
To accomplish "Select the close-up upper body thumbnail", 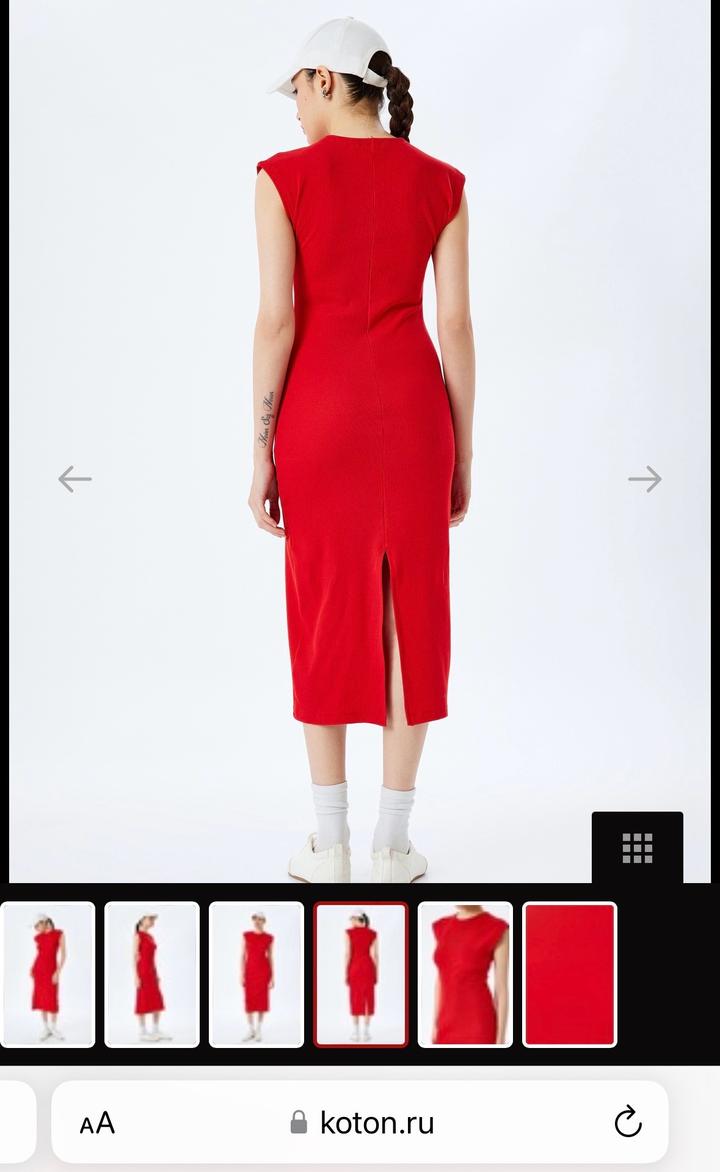I will point(465,974).
